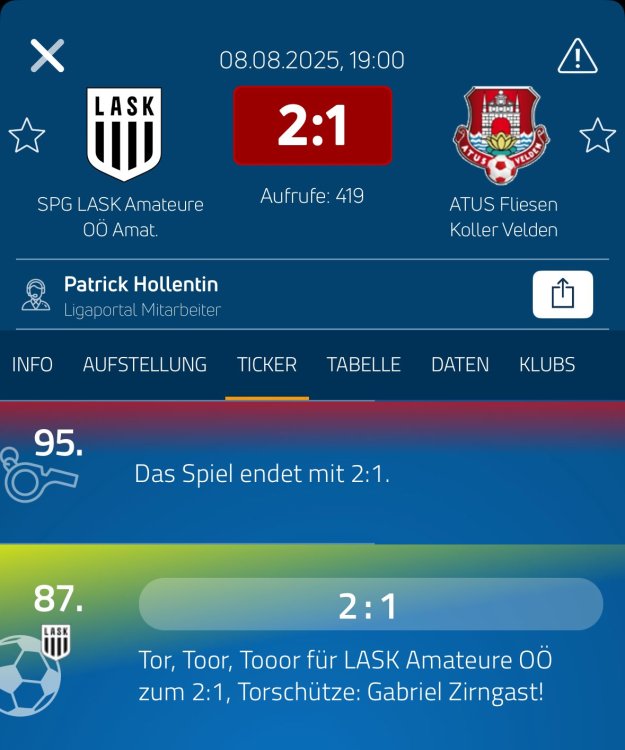Switch to the INFO tab
The image size is (625, 750).
32,365
